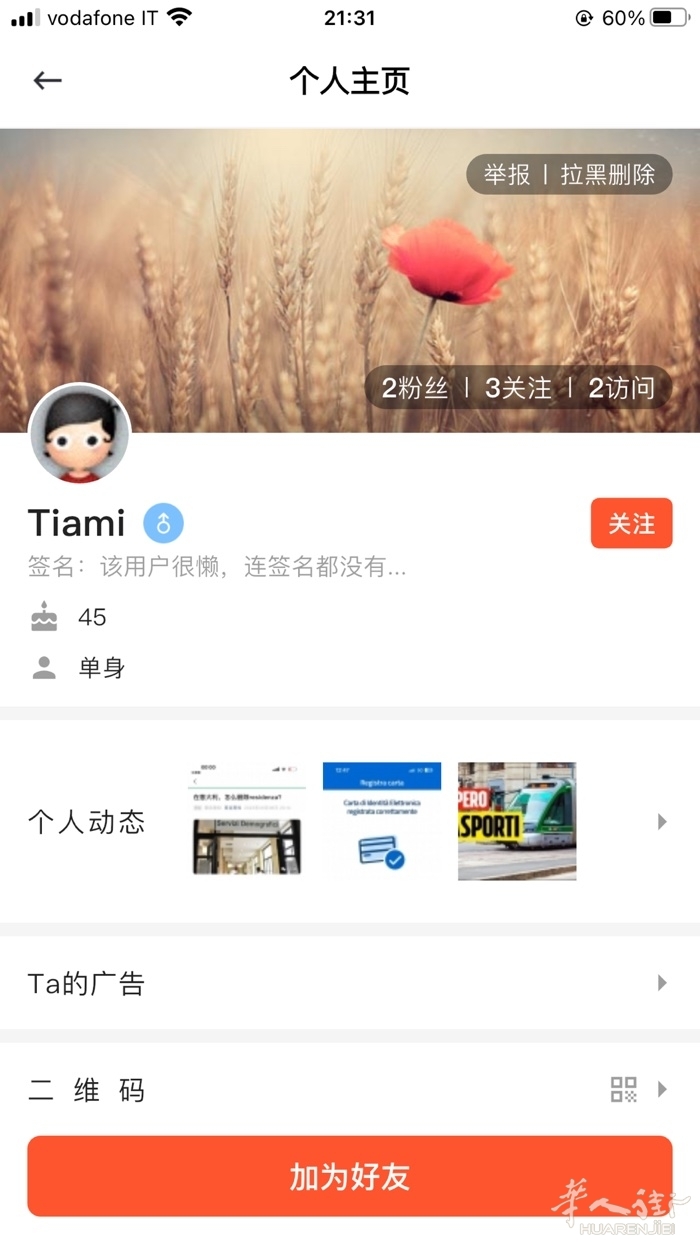Follow Tiami with the 关注 button

point(631,524)
